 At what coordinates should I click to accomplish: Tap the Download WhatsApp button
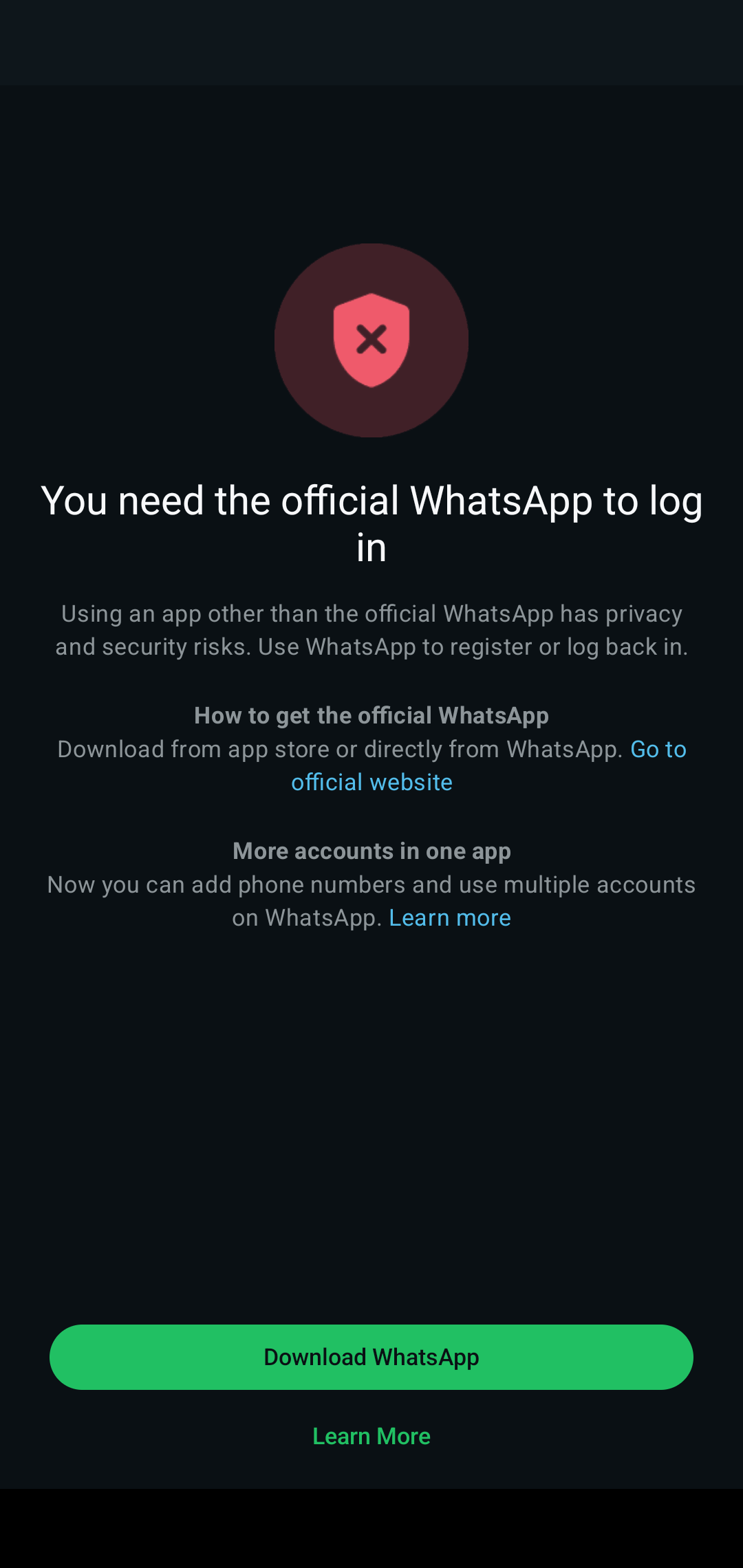click(371, 1357)
